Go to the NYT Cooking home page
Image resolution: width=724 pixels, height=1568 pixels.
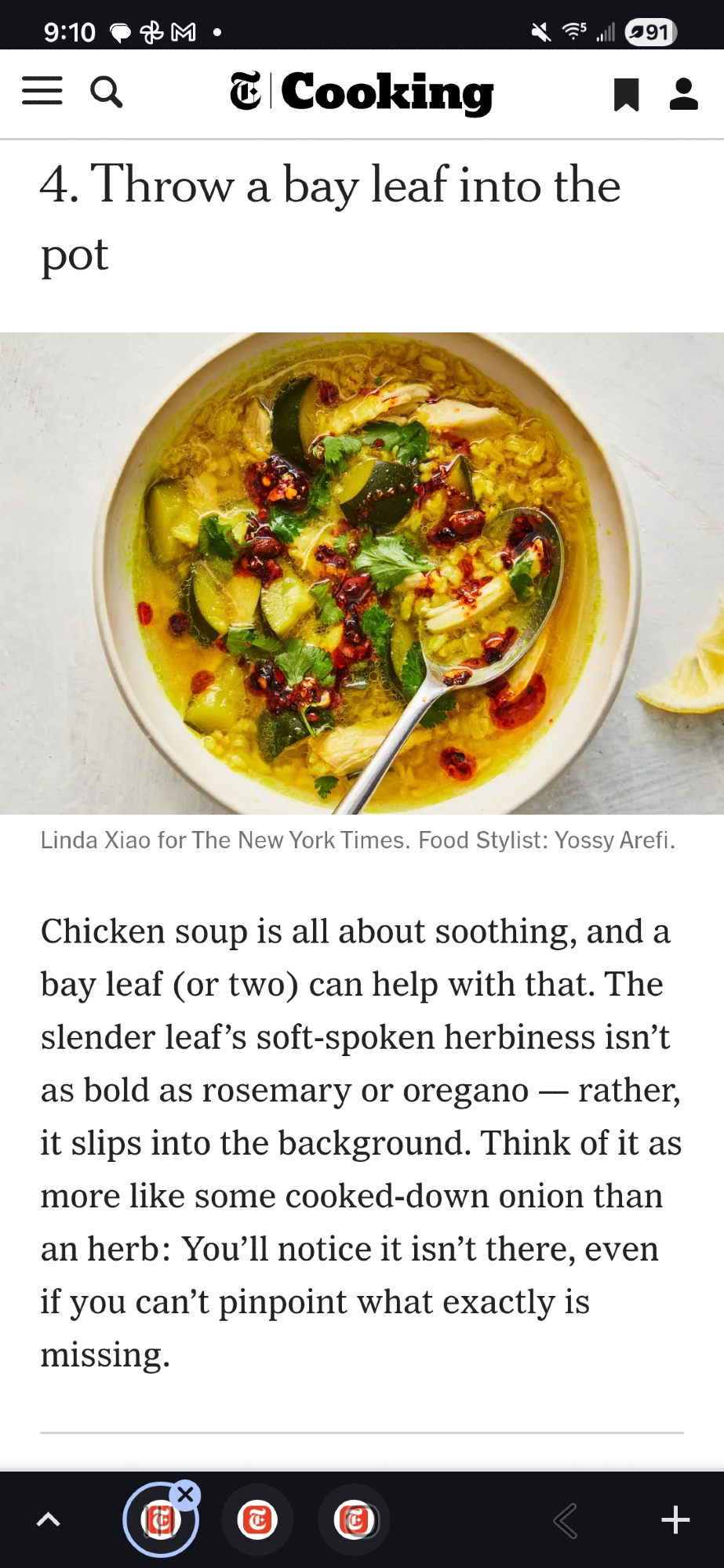[x=362, y=93]
